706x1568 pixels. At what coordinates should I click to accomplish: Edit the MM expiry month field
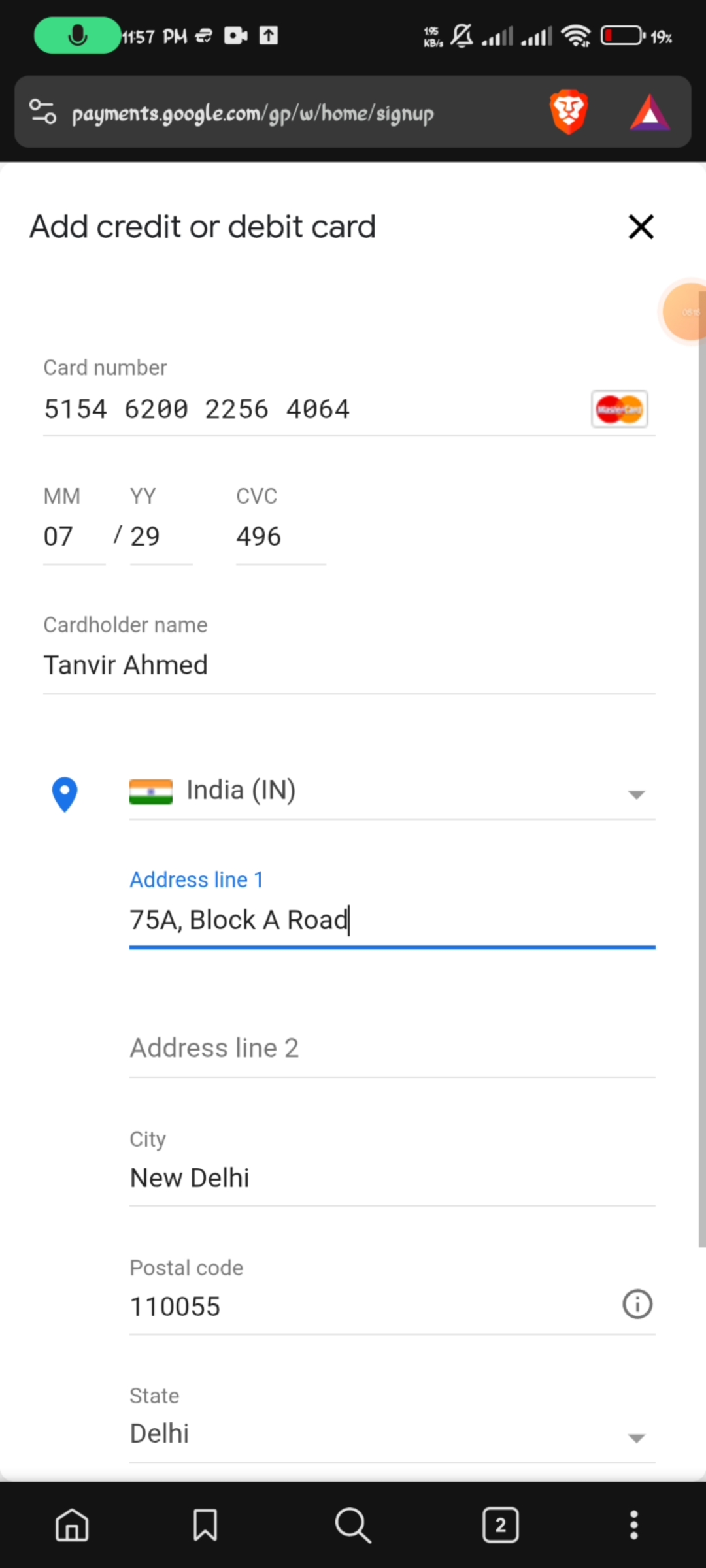(72, 537)
